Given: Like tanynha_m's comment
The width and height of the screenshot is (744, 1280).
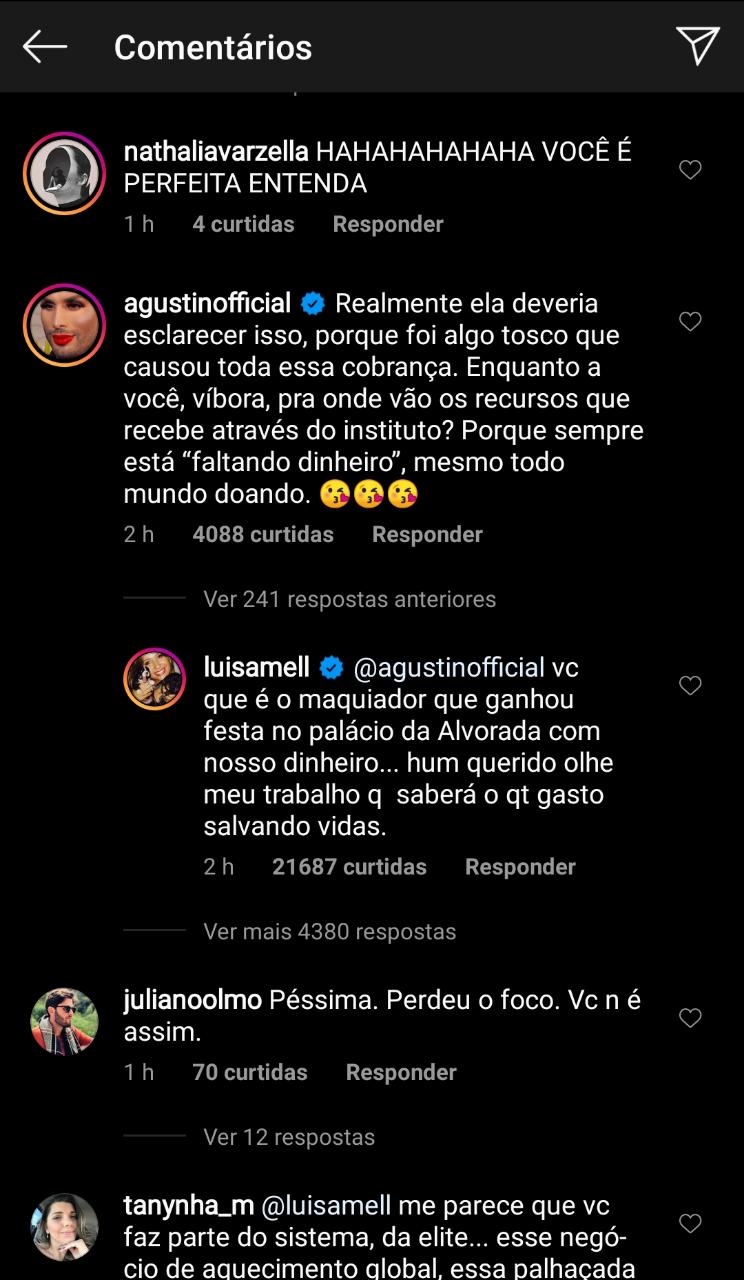Looking at the screenshot, I should [x=690, y=1223].
